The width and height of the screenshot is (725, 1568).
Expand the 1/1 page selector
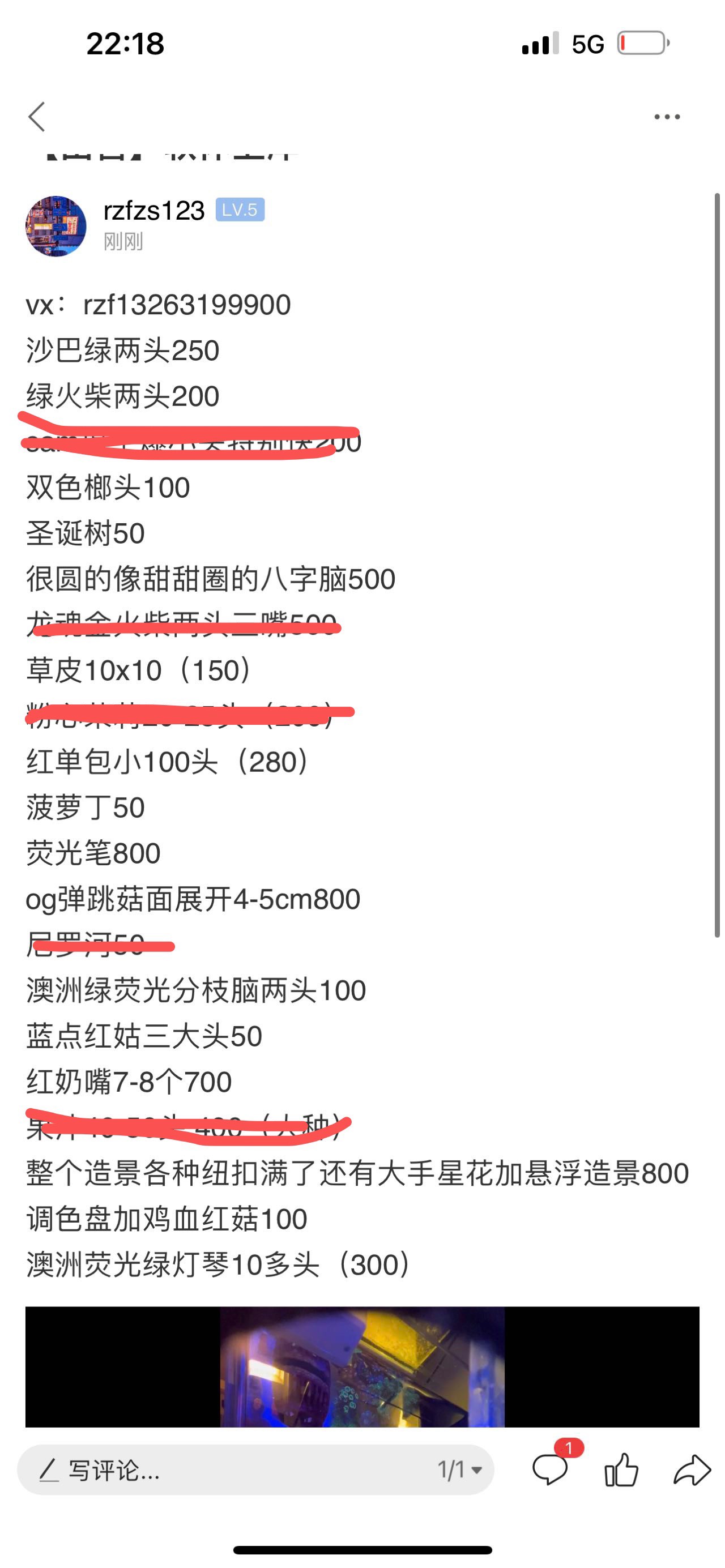459,1471
